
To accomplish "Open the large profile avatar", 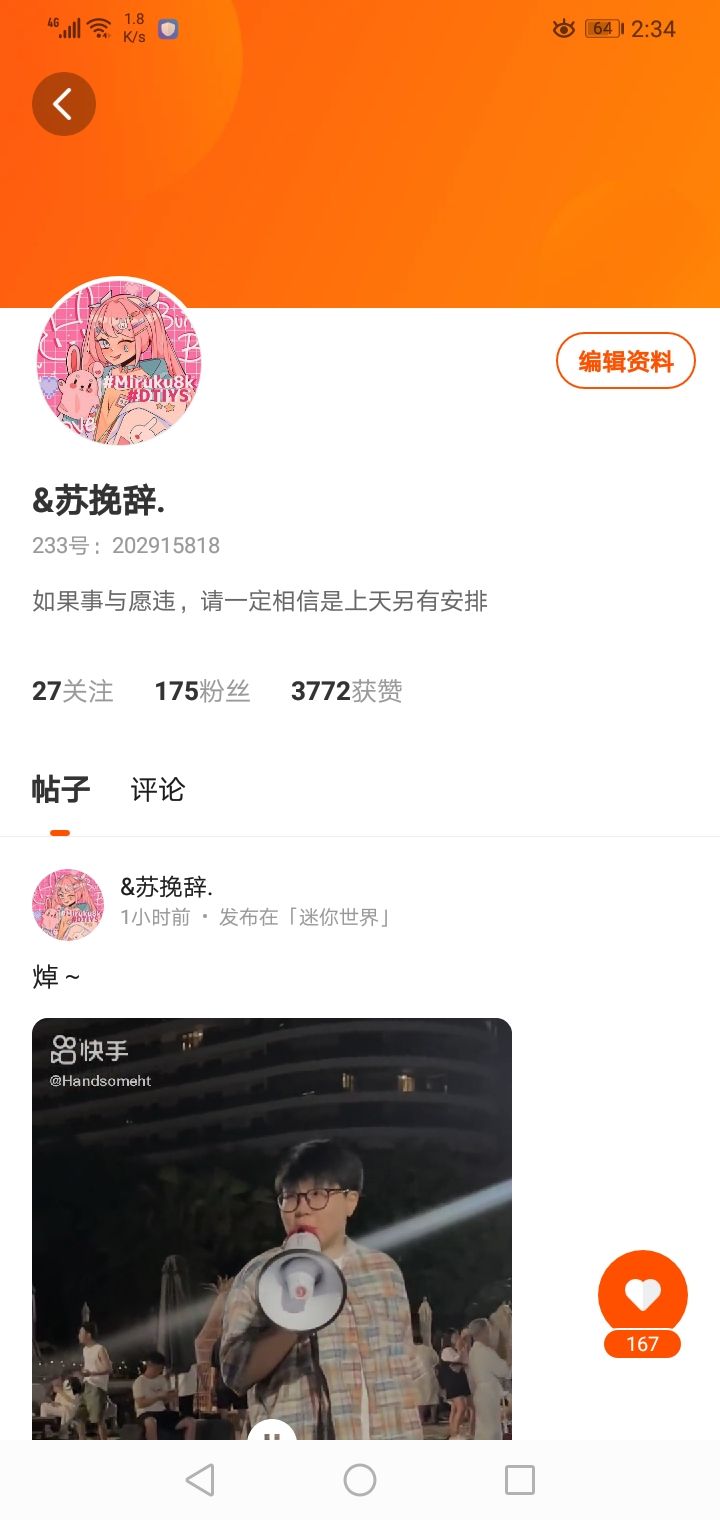I will [119, 361].
